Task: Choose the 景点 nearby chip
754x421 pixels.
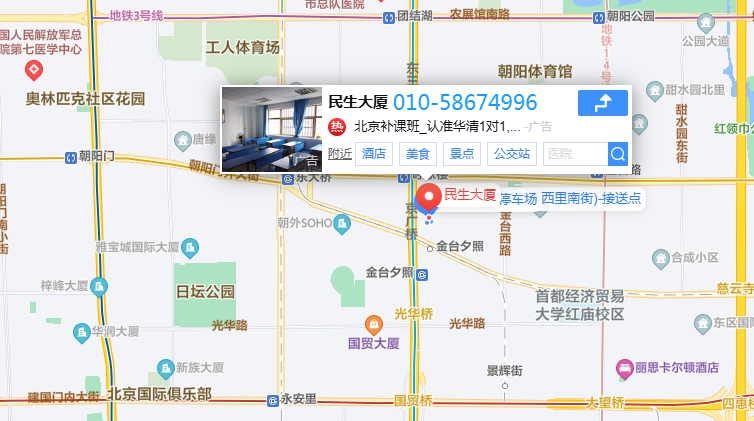Action: [462, 154]
